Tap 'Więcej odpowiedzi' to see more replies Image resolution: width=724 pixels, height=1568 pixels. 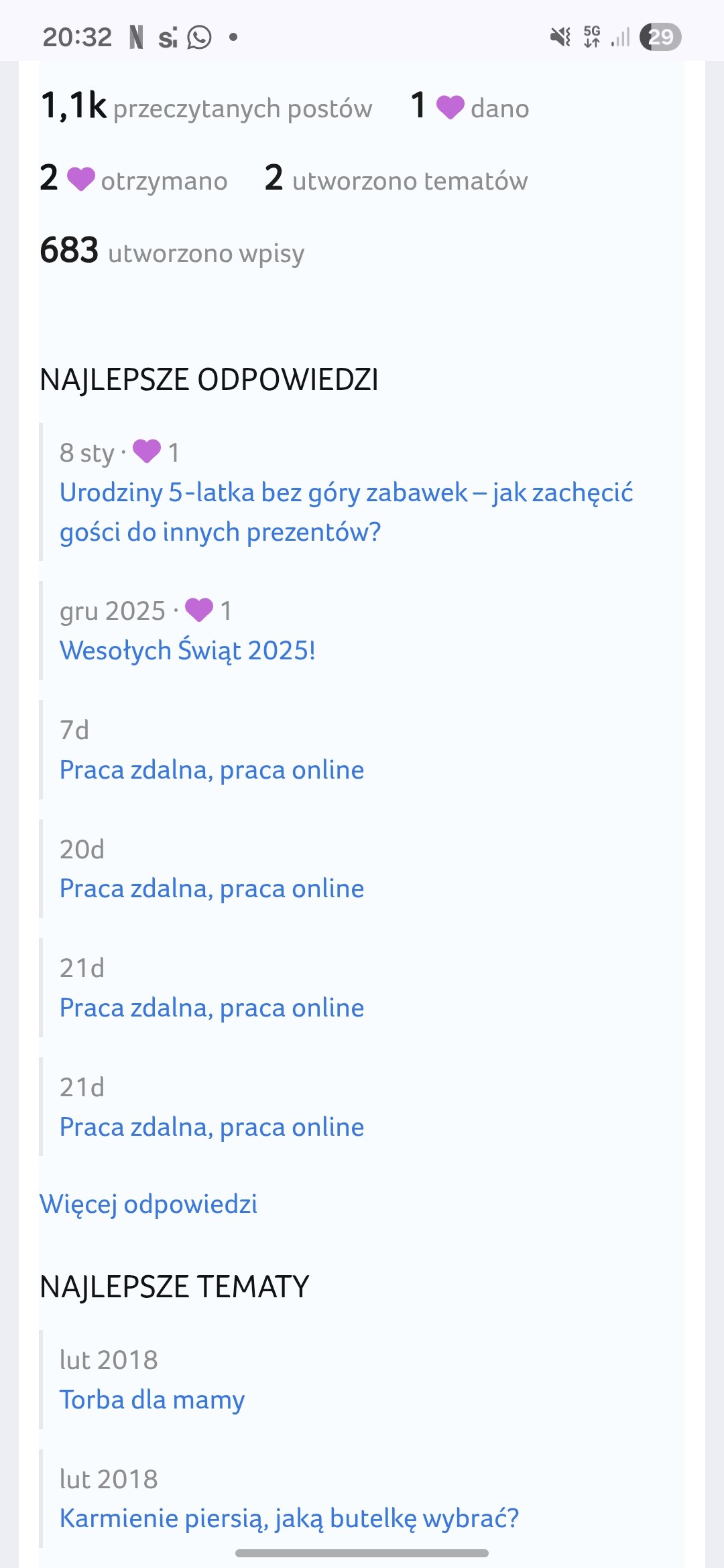click(149, 1204)
